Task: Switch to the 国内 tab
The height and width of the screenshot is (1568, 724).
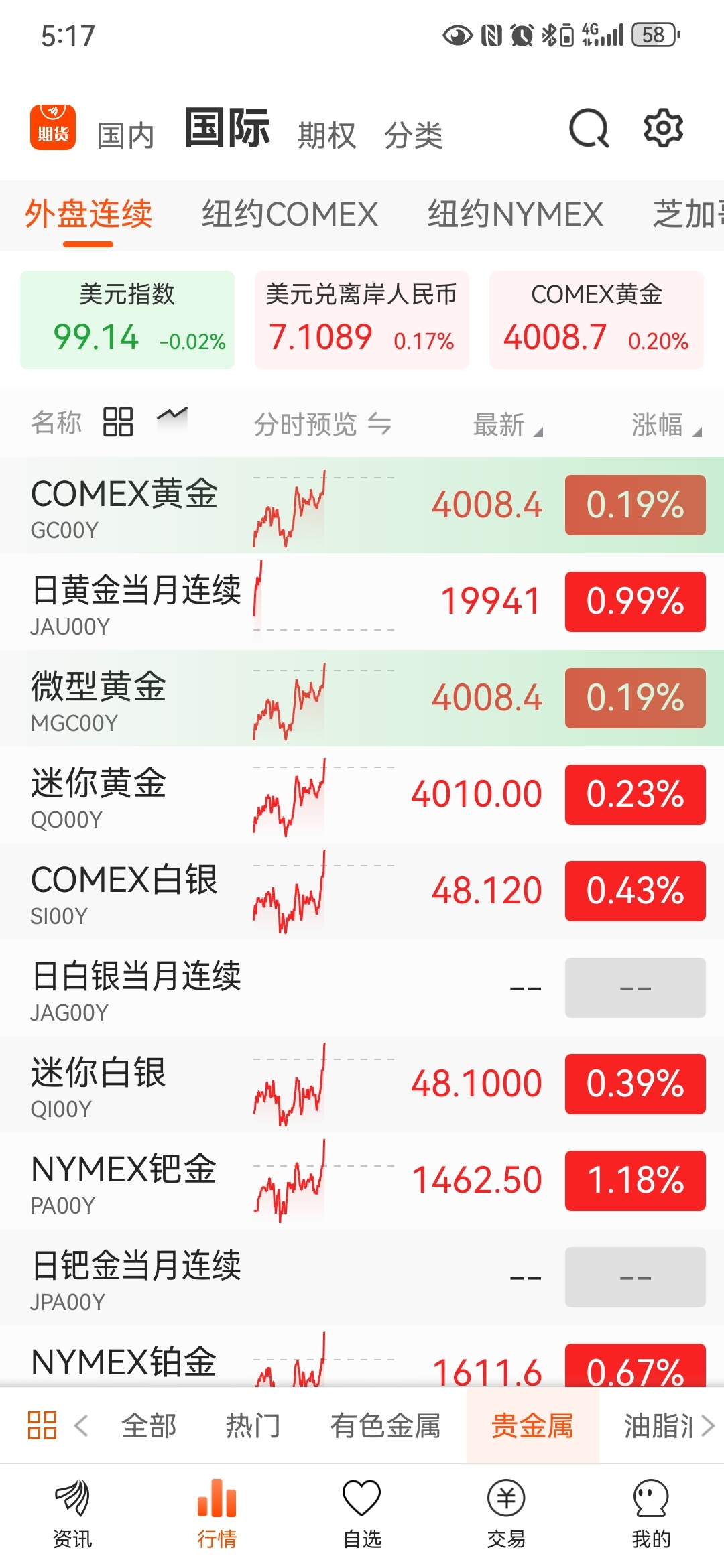Action: tap(125, 135)
